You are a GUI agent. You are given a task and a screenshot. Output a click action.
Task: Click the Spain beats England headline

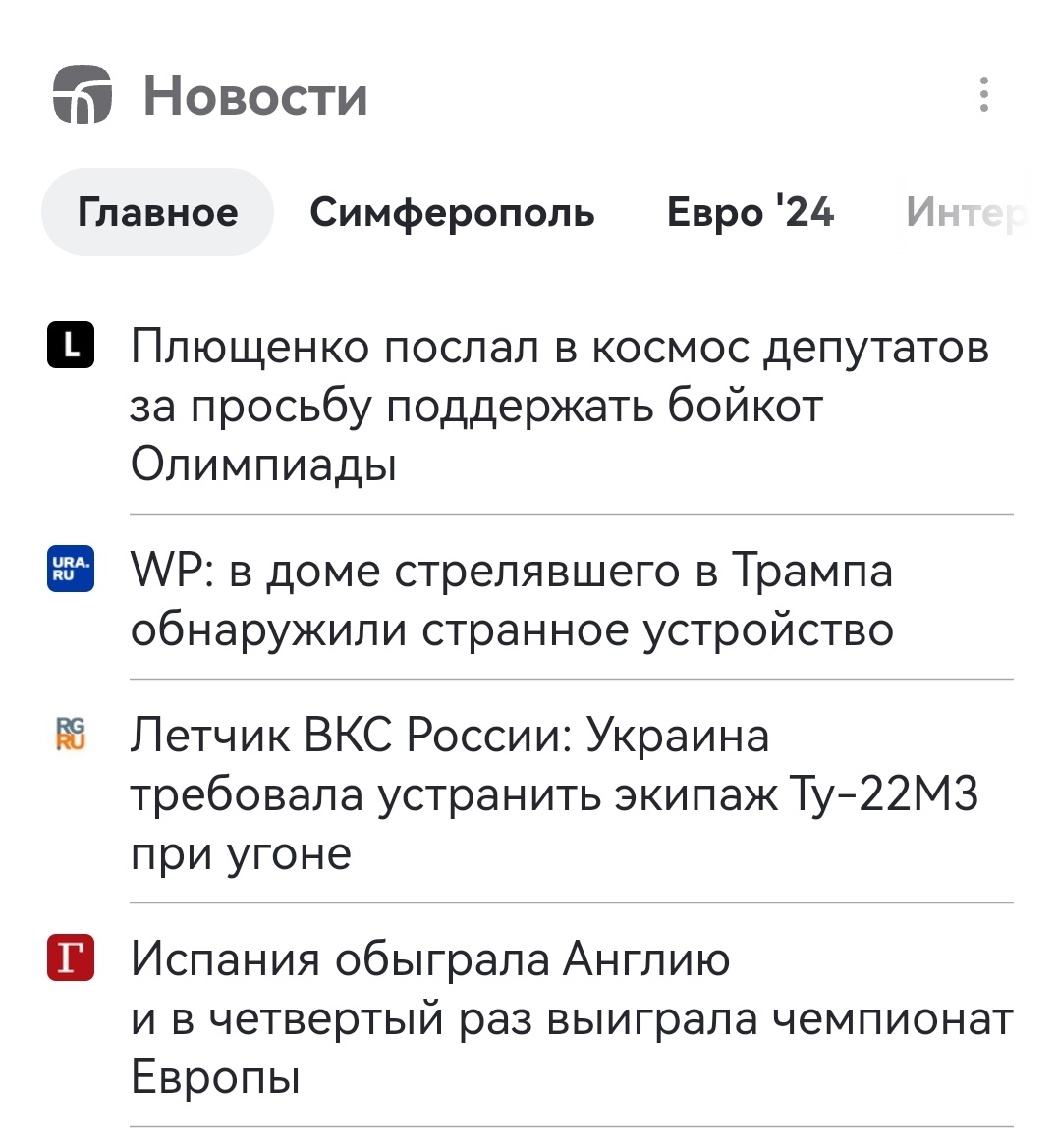click(x=570, y=1016)
